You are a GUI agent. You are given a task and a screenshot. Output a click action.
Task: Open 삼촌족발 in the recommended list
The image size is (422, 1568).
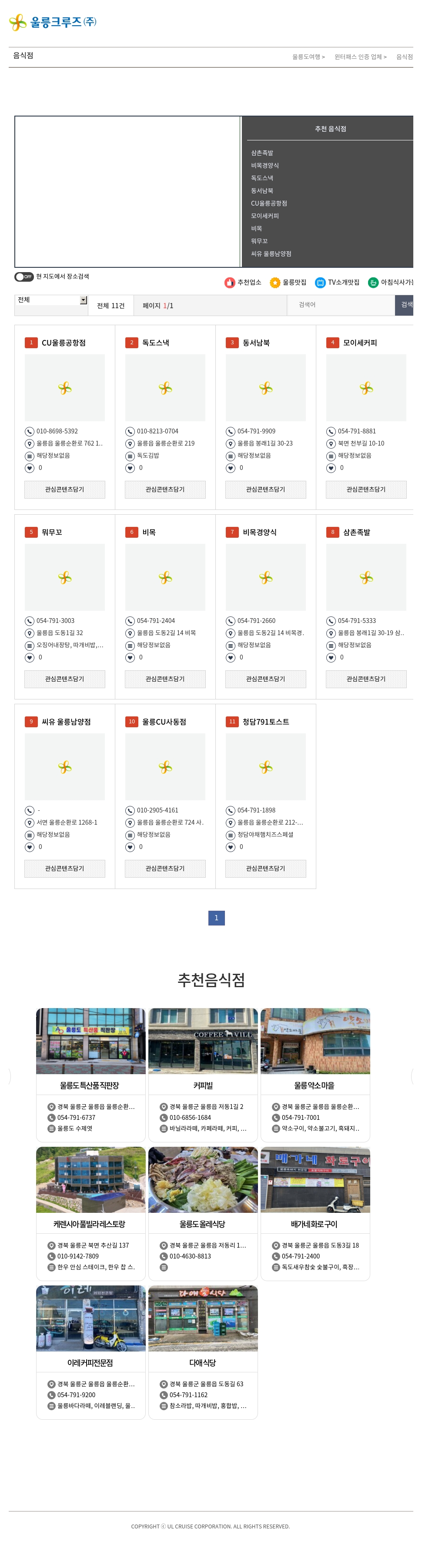point(262,153)
